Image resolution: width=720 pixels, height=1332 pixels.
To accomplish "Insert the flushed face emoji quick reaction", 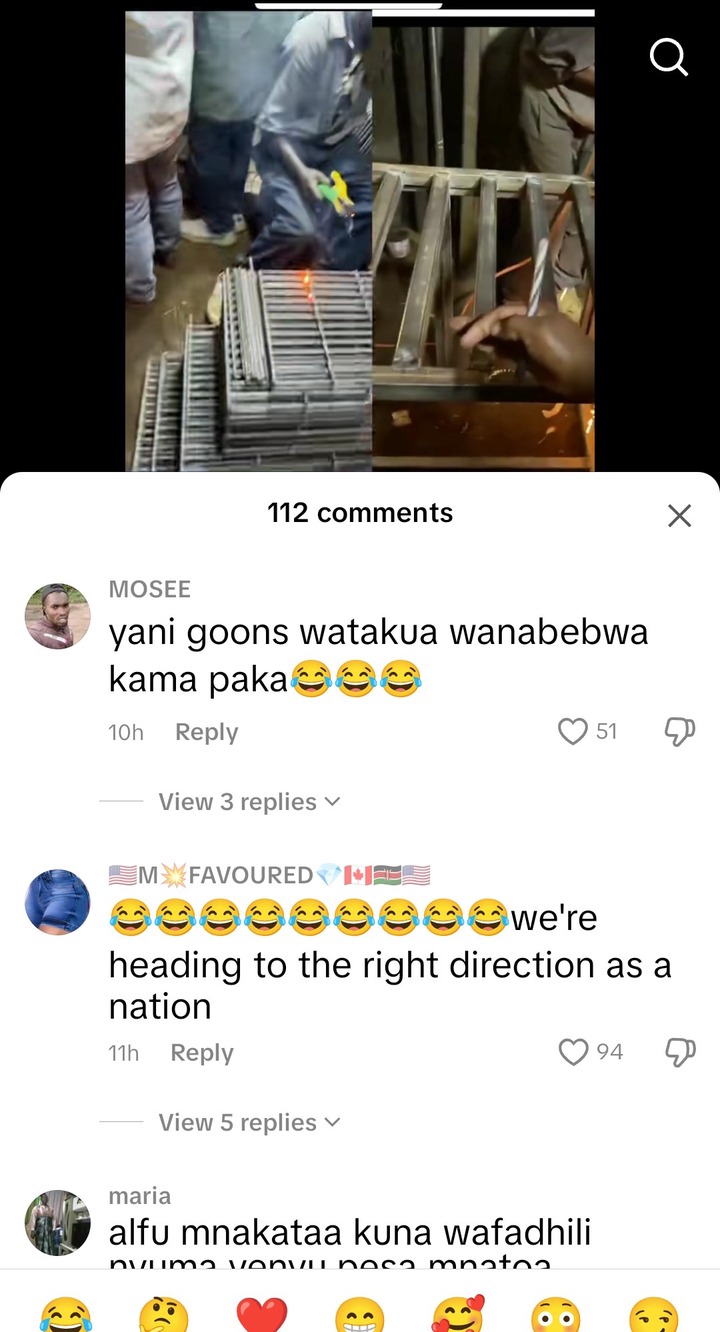I will coord(556,1312).
